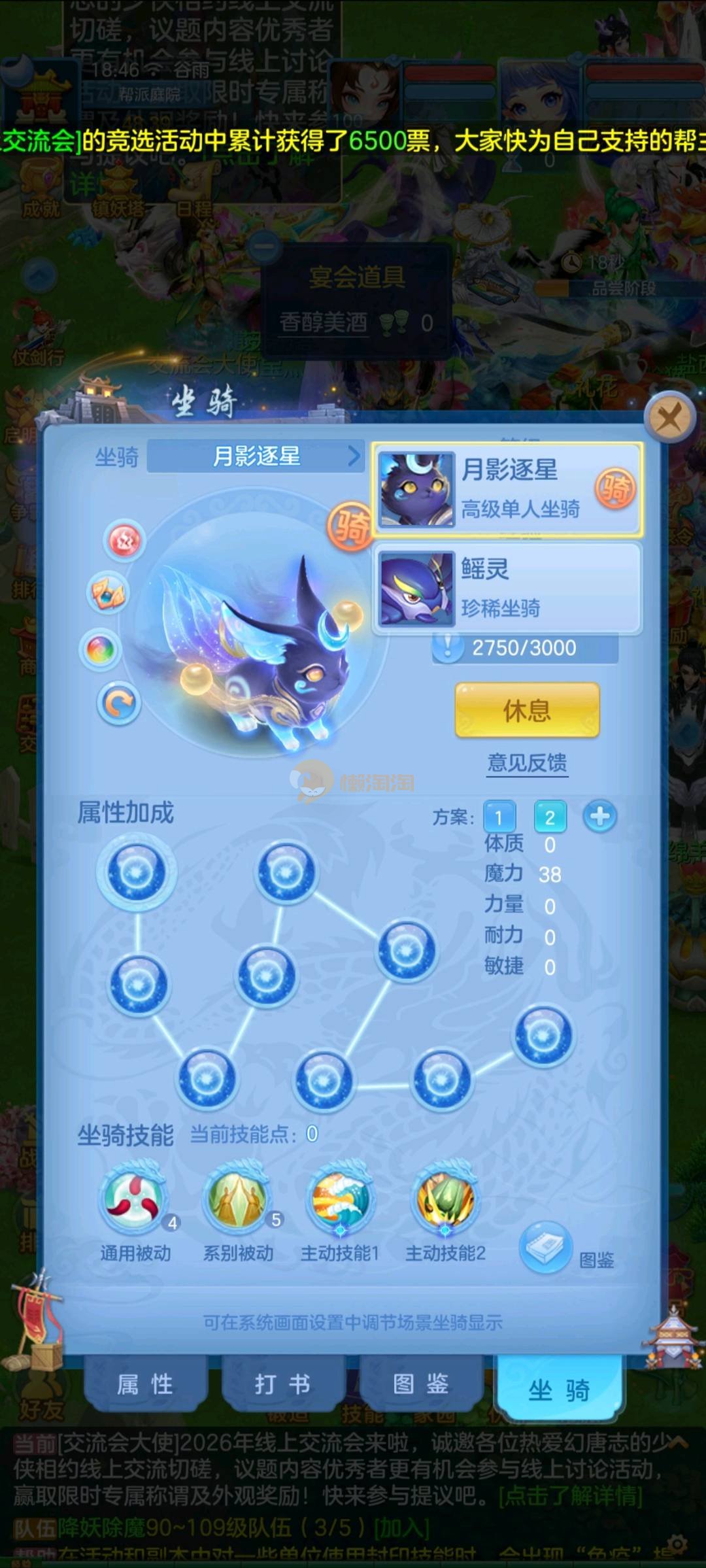
Task: Open the 意见反馈 feedback link
Action: click(x=527, y=762)
